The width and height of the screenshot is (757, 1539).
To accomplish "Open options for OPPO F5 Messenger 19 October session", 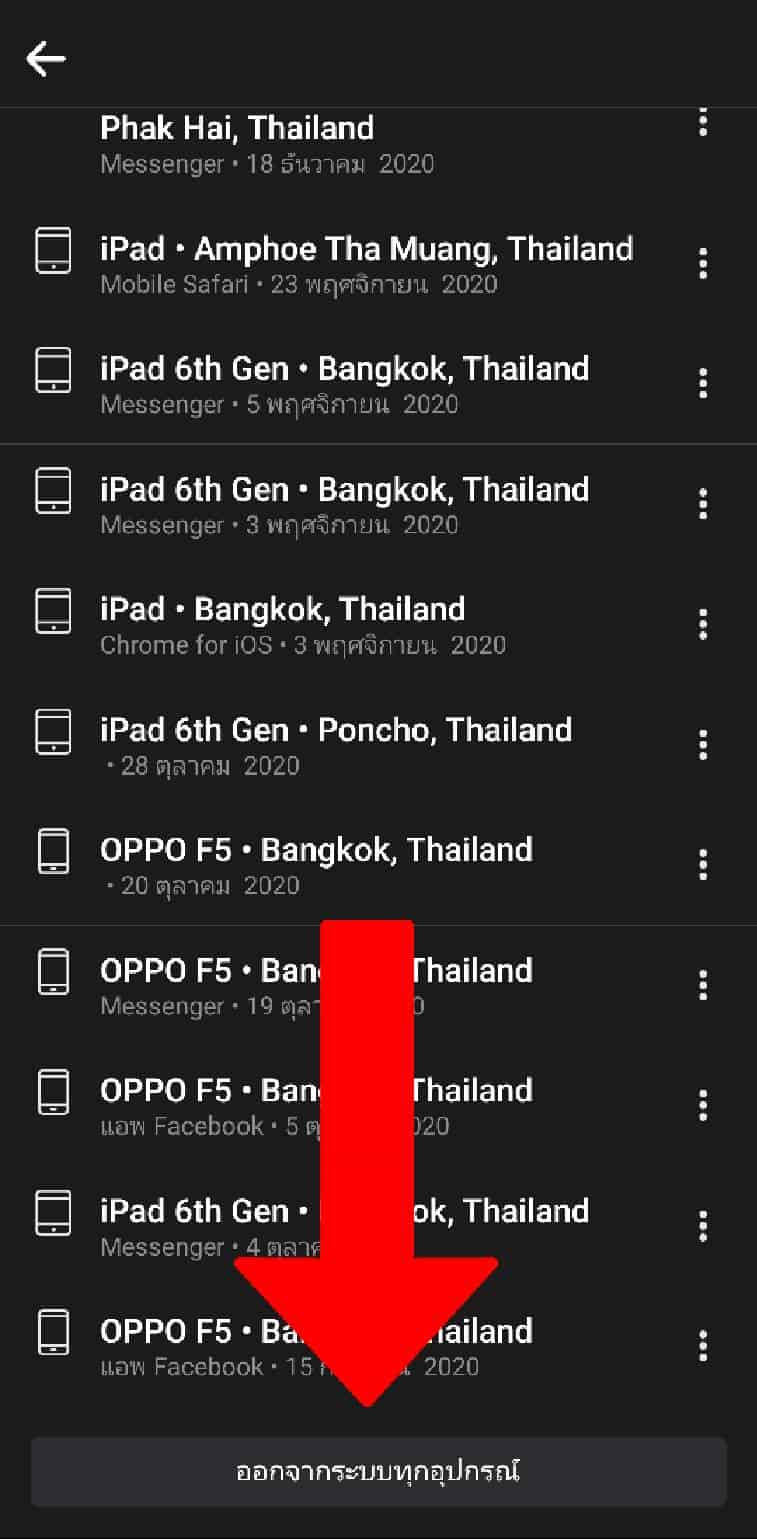I will 703,984.
